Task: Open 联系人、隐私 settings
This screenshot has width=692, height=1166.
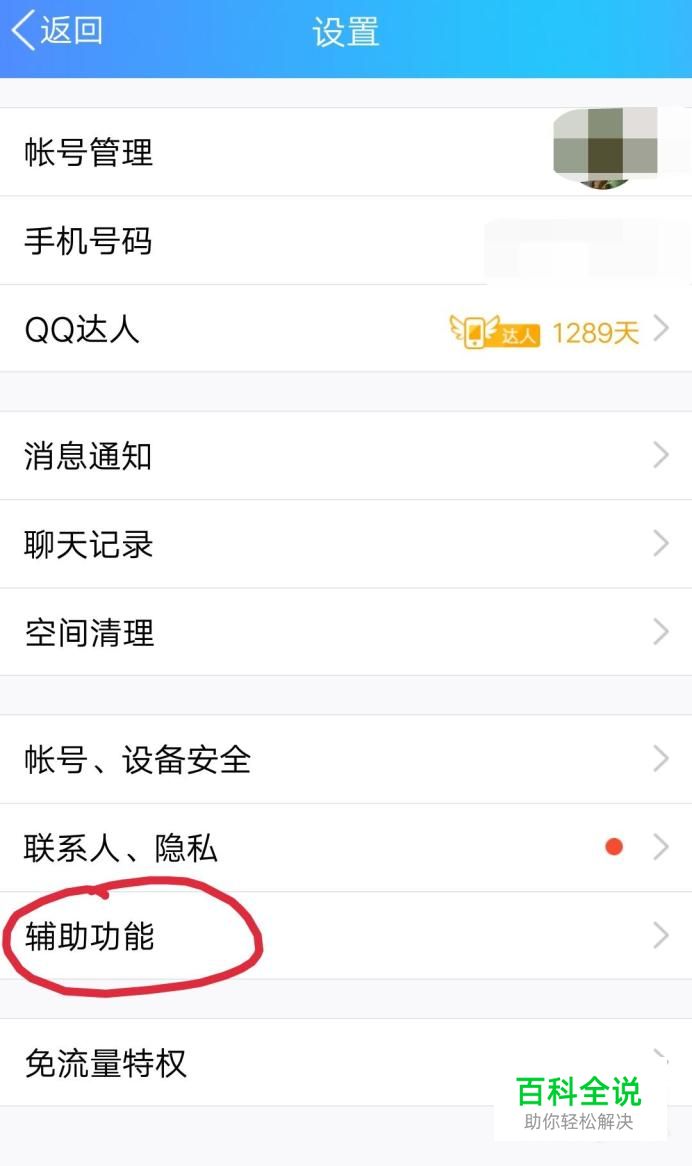Action: [x=346, y=848]
